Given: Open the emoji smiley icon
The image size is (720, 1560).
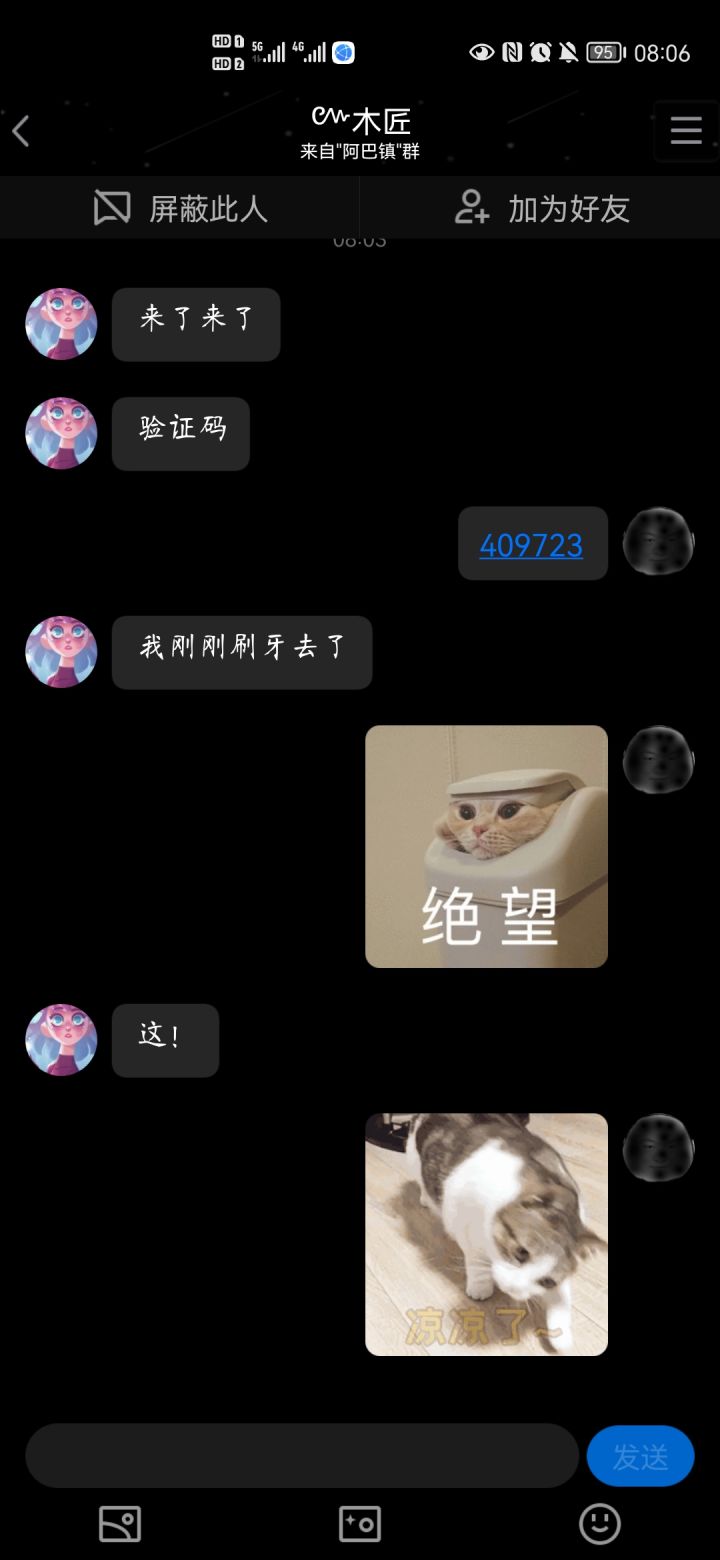Looking at the screenshot, I should pyautogui.click(x=599, y=1524).
